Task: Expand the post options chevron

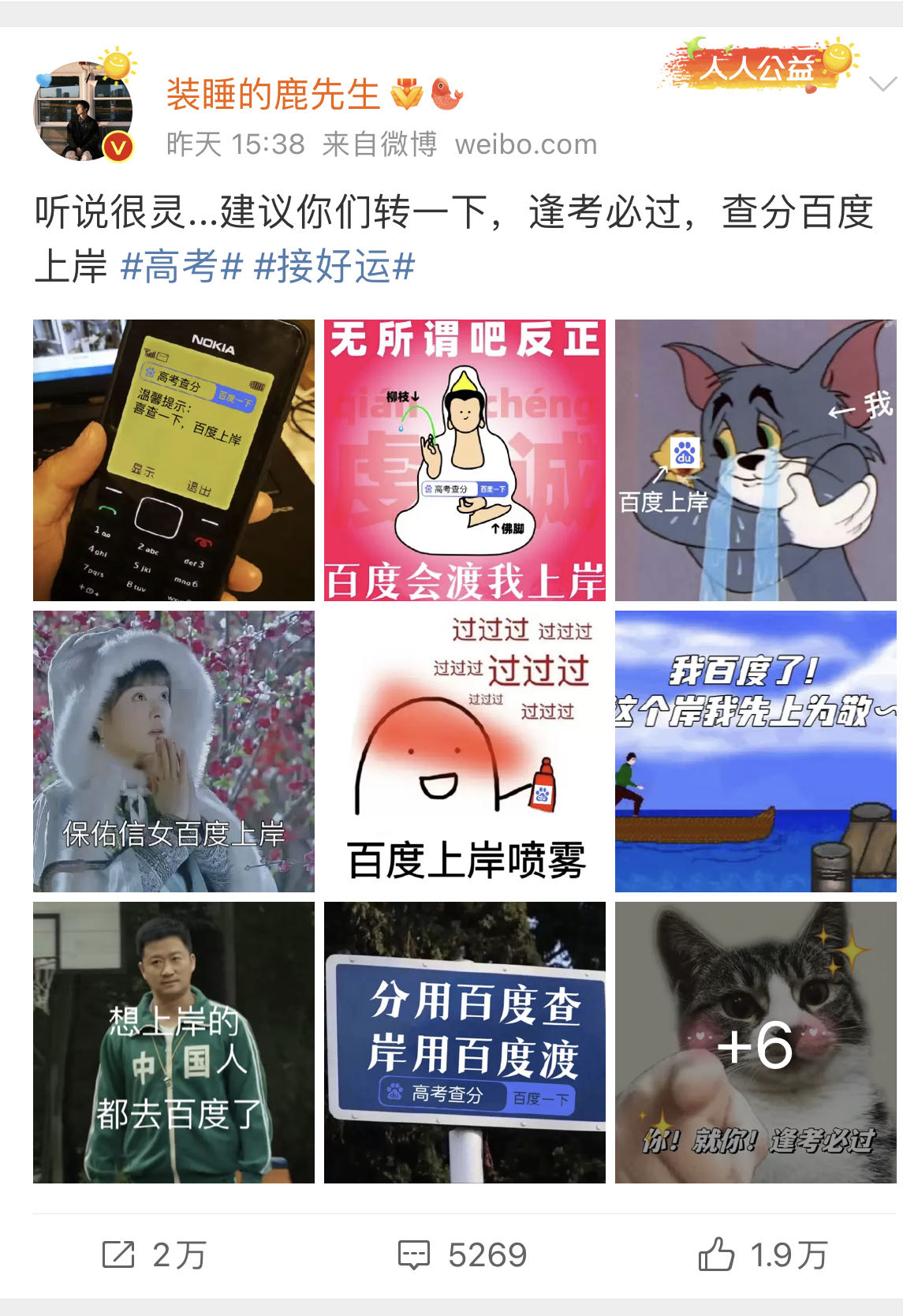Action: pos(882,83)
